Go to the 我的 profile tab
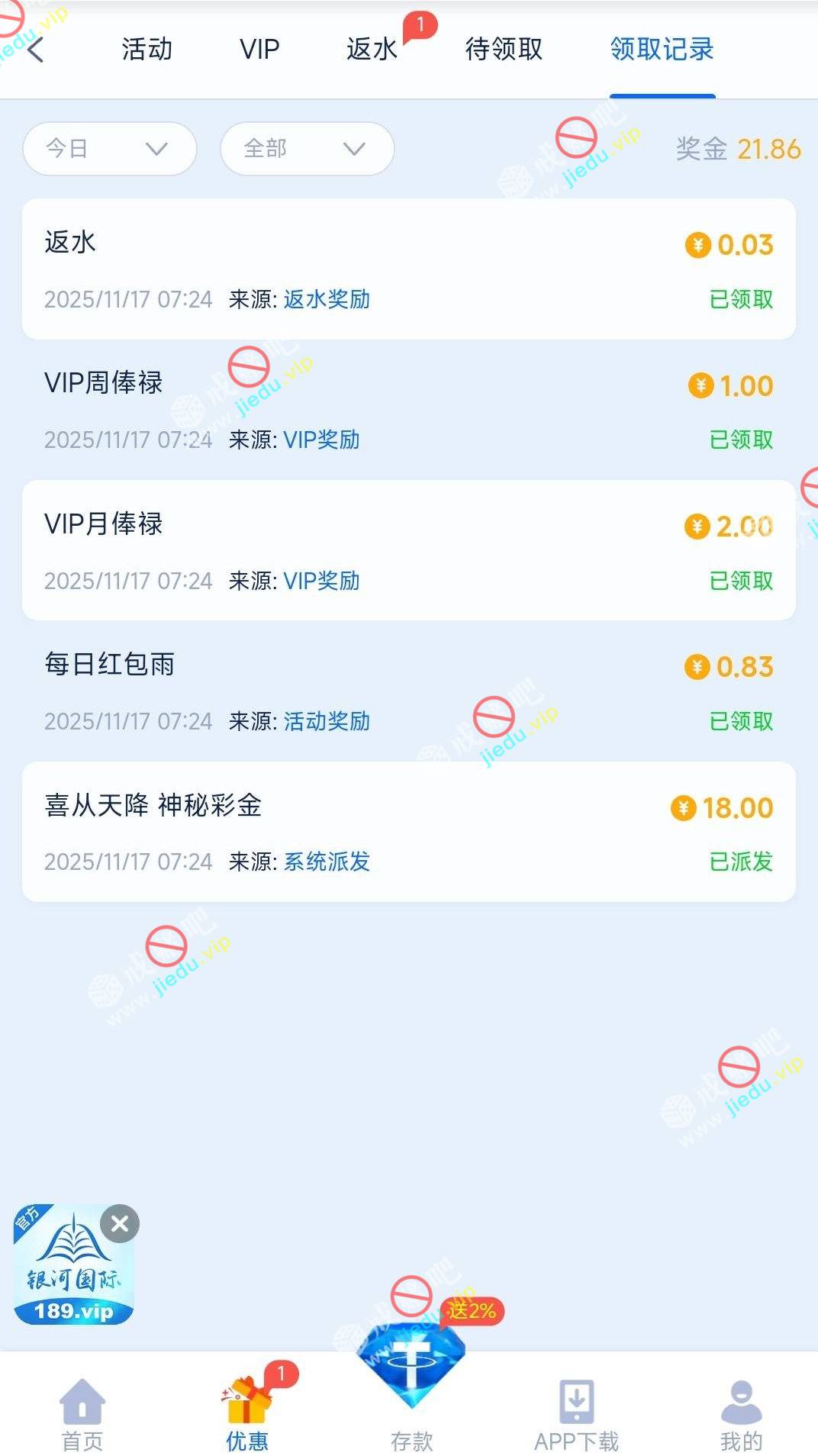818x1456 pixels. coord(741,1414)
